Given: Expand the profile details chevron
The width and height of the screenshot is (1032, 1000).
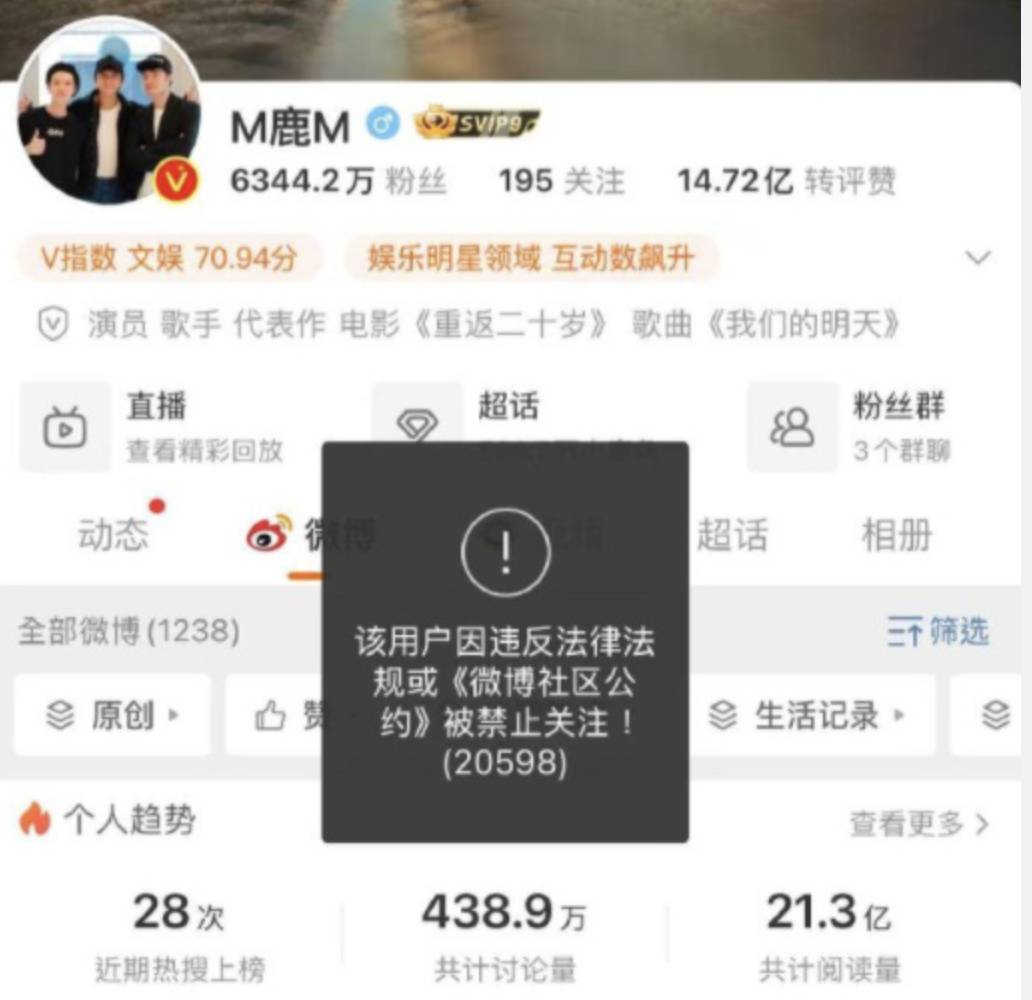Looking at the screenshot, I should pos(977,258).
